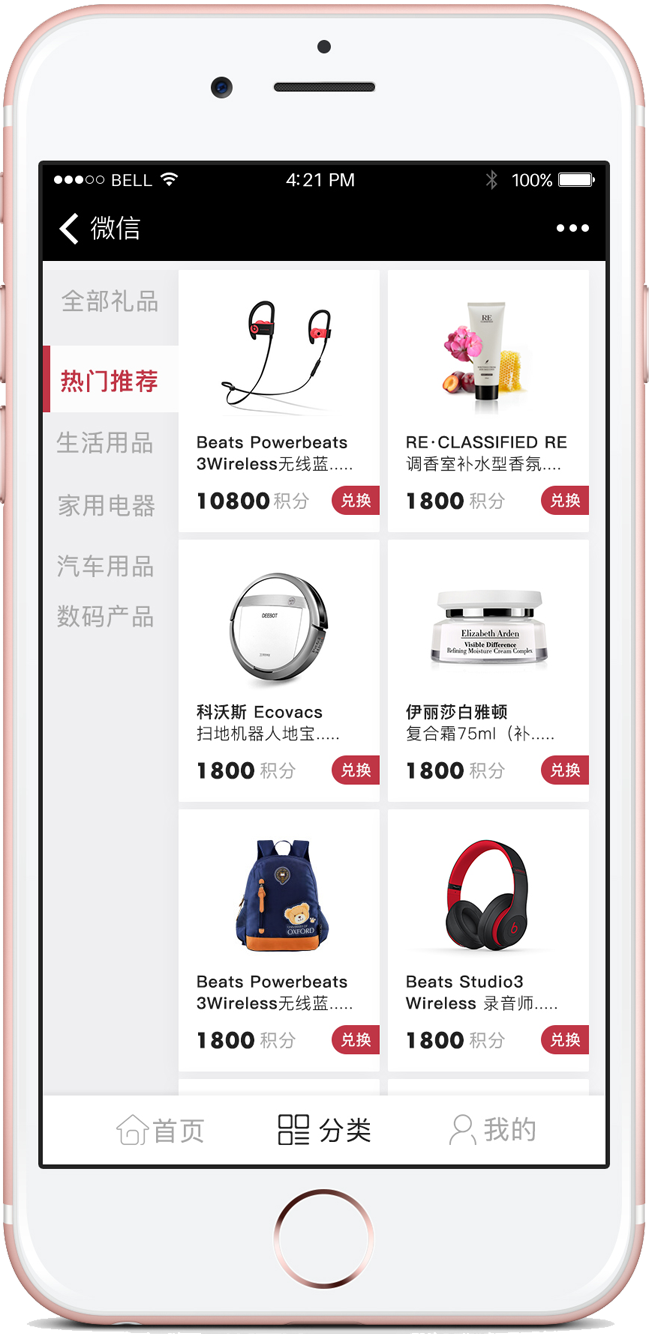Open the 我的 tab
The height and width of the screenshot is (1334, 649).
click(492, 1131)
